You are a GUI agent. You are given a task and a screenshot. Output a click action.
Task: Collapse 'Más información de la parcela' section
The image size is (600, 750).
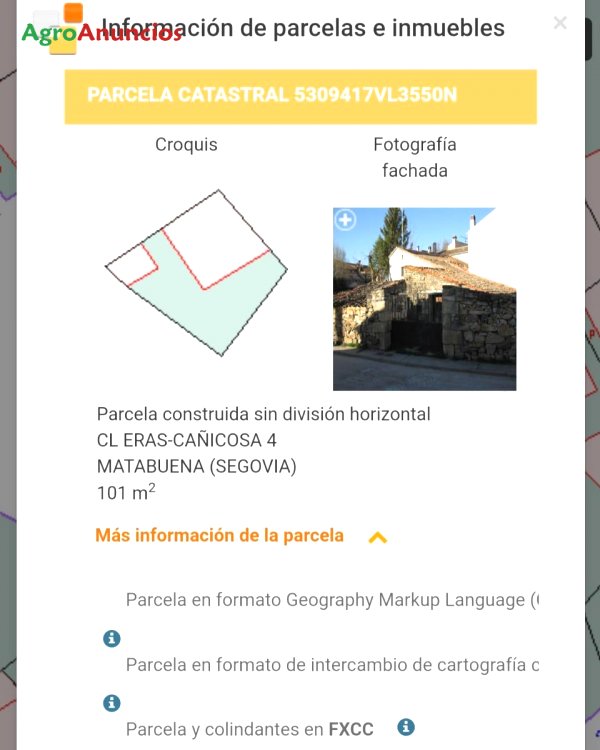click(377, 537)
